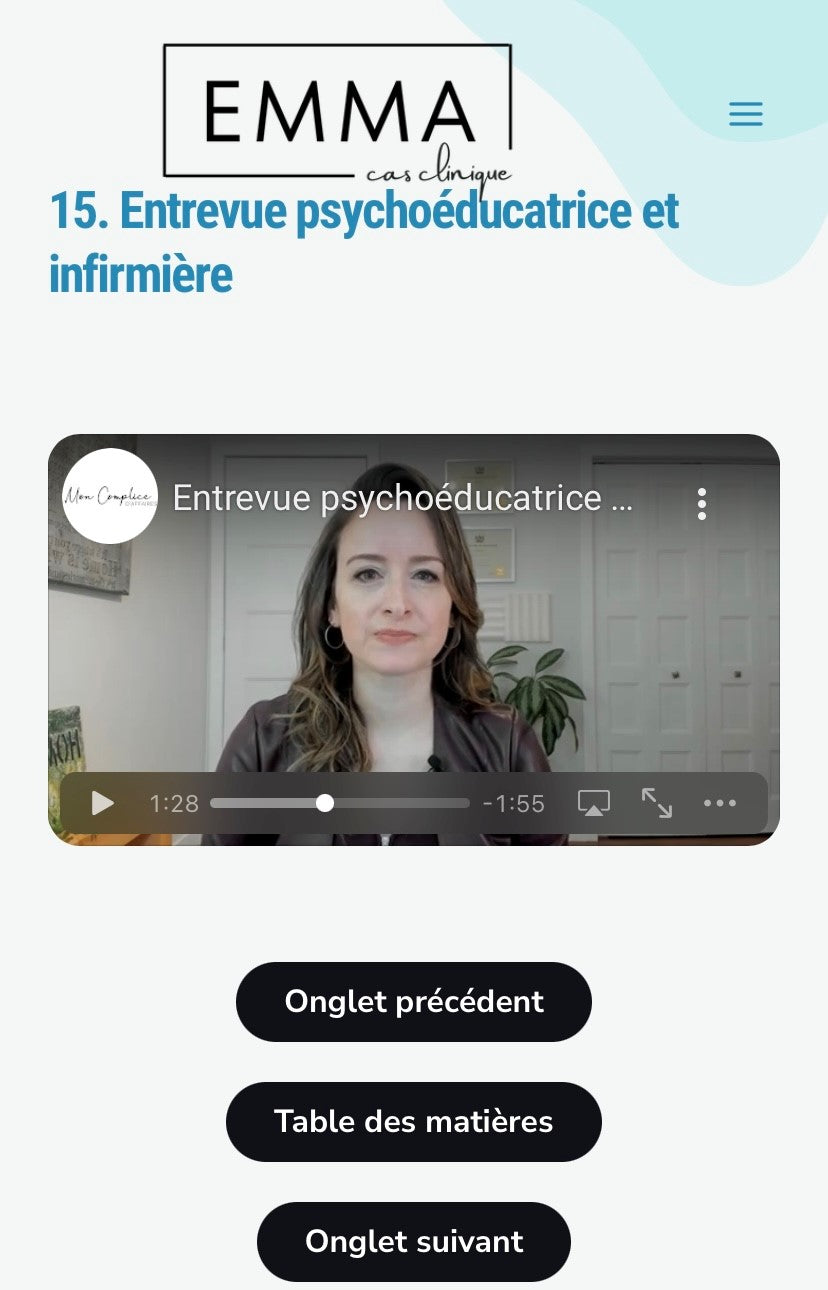Play the interview video
The image size is (828, 1290).
pos(103,803)
